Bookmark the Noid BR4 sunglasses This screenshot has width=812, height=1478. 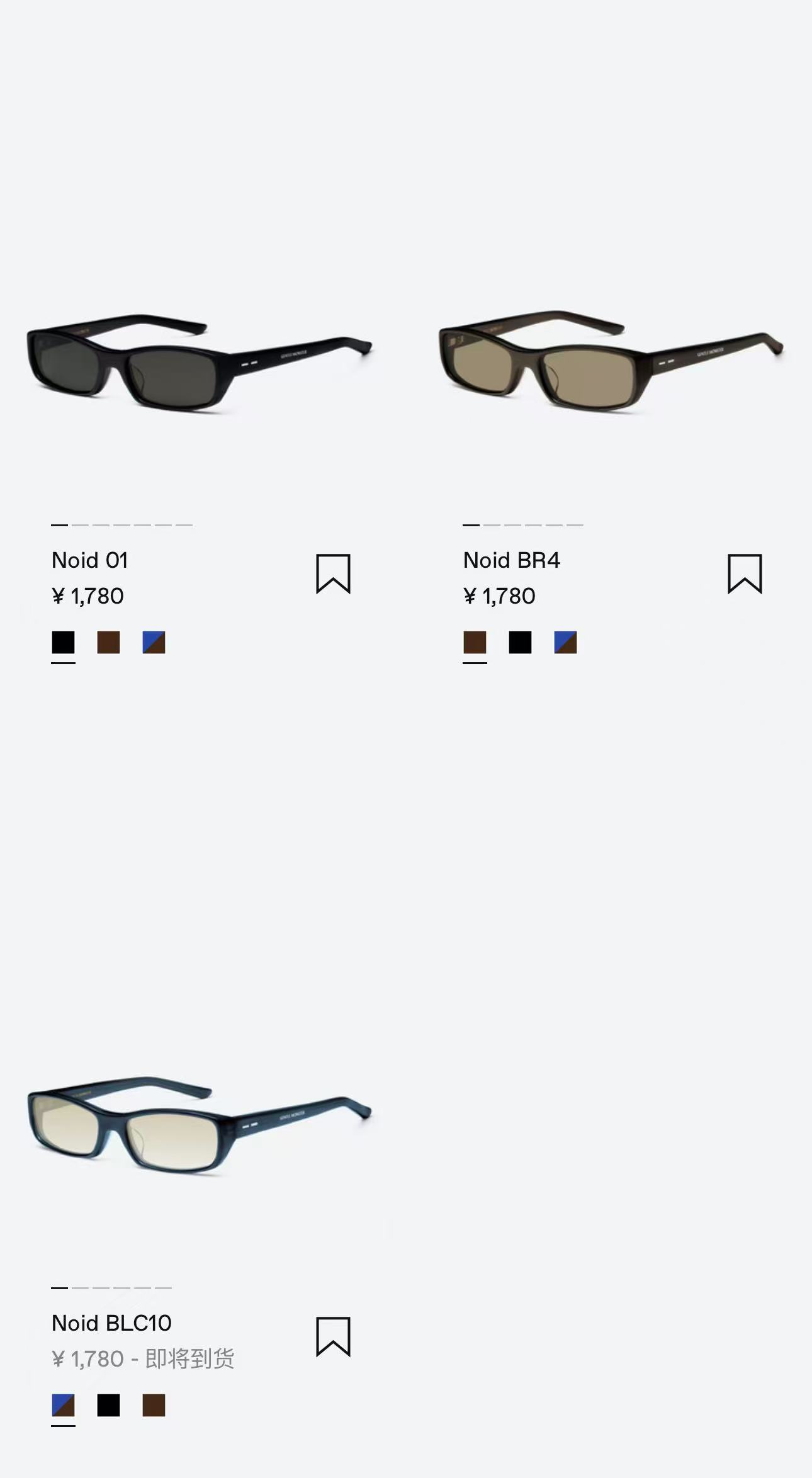[x=745, y=573]
